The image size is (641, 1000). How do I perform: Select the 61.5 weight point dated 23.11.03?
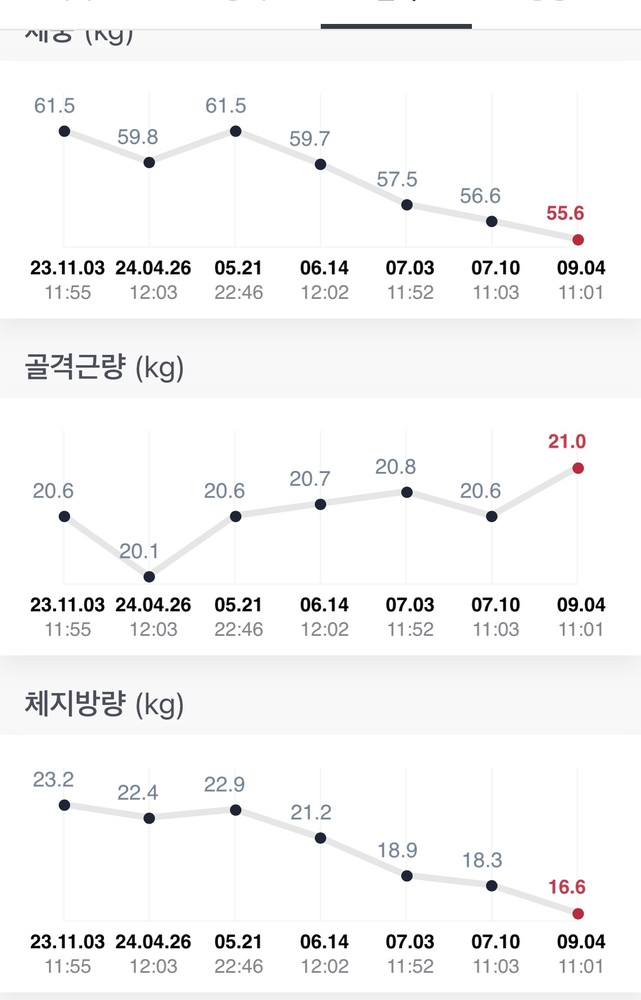(x=64, y=131)
